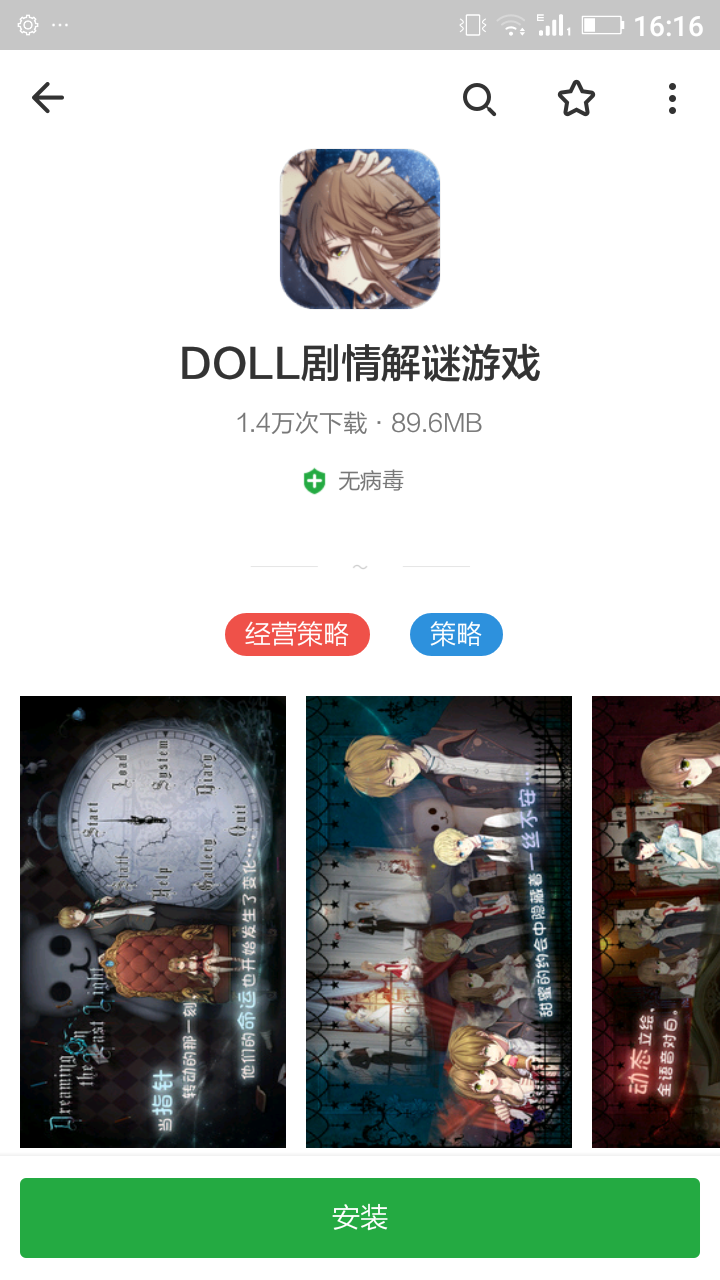Expand description at the tilde divider
This screenshot has height=1280, width=720.
click(x=360, y=567)
